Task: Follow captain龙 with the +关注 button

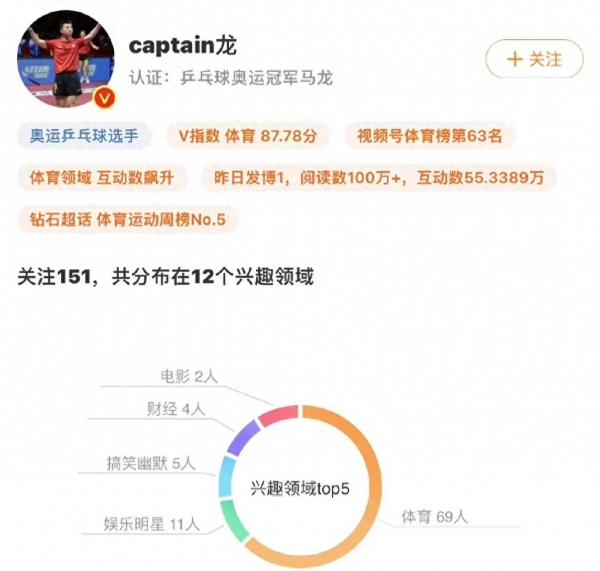Action: (534, 60)
